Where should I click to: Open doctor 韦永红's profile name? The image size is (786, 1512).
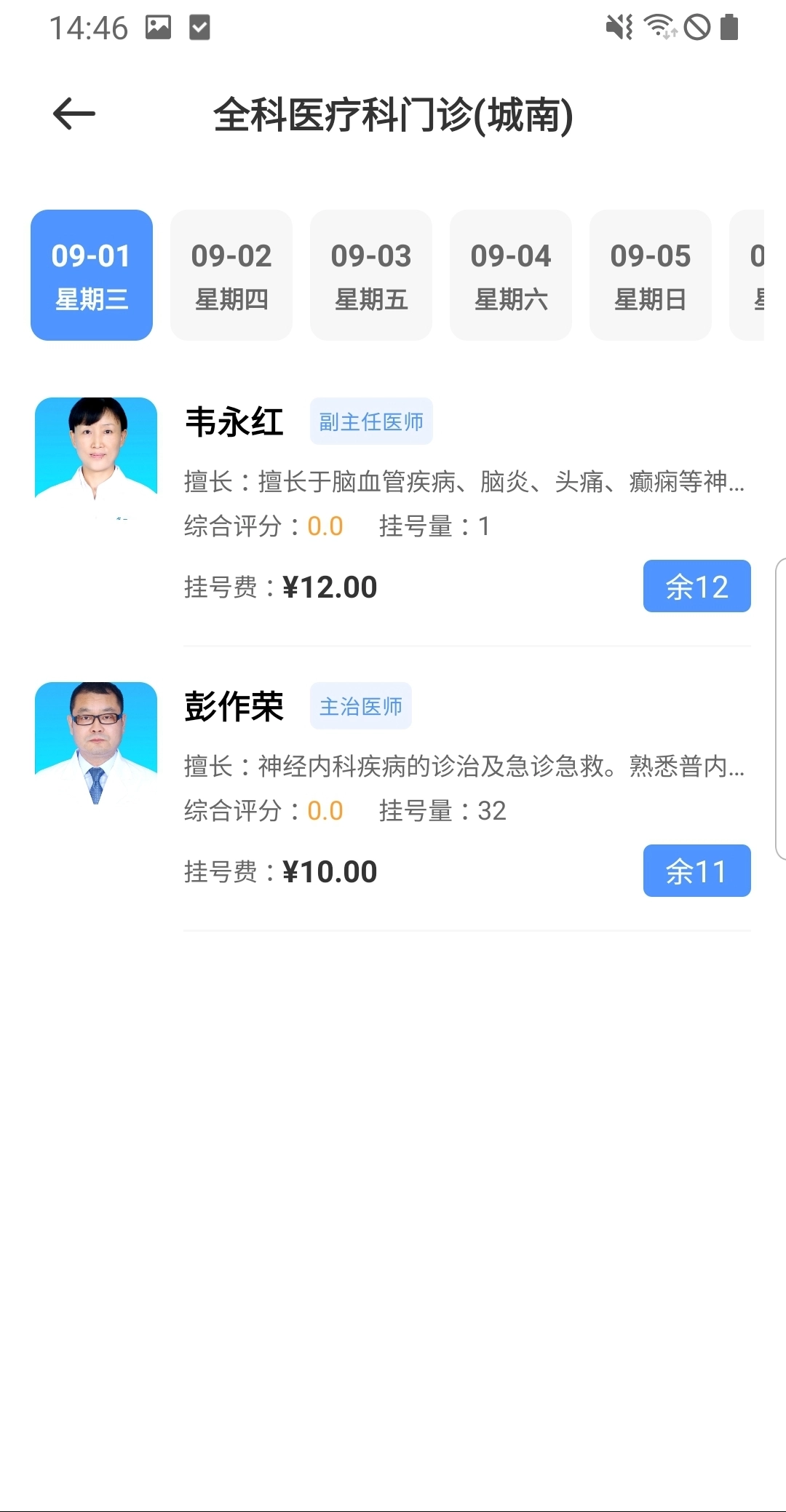pos(234,421)
